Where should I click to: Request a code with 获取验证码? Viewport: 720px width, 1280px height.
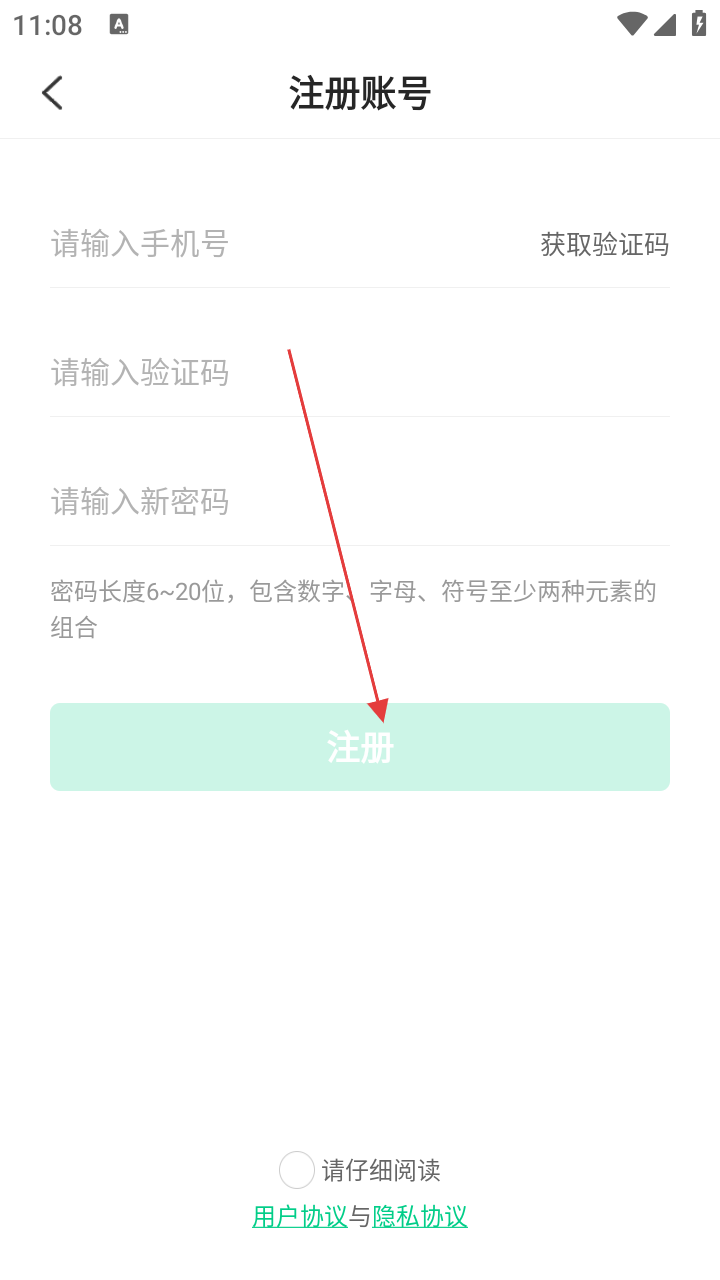click(x=604, y=245)
